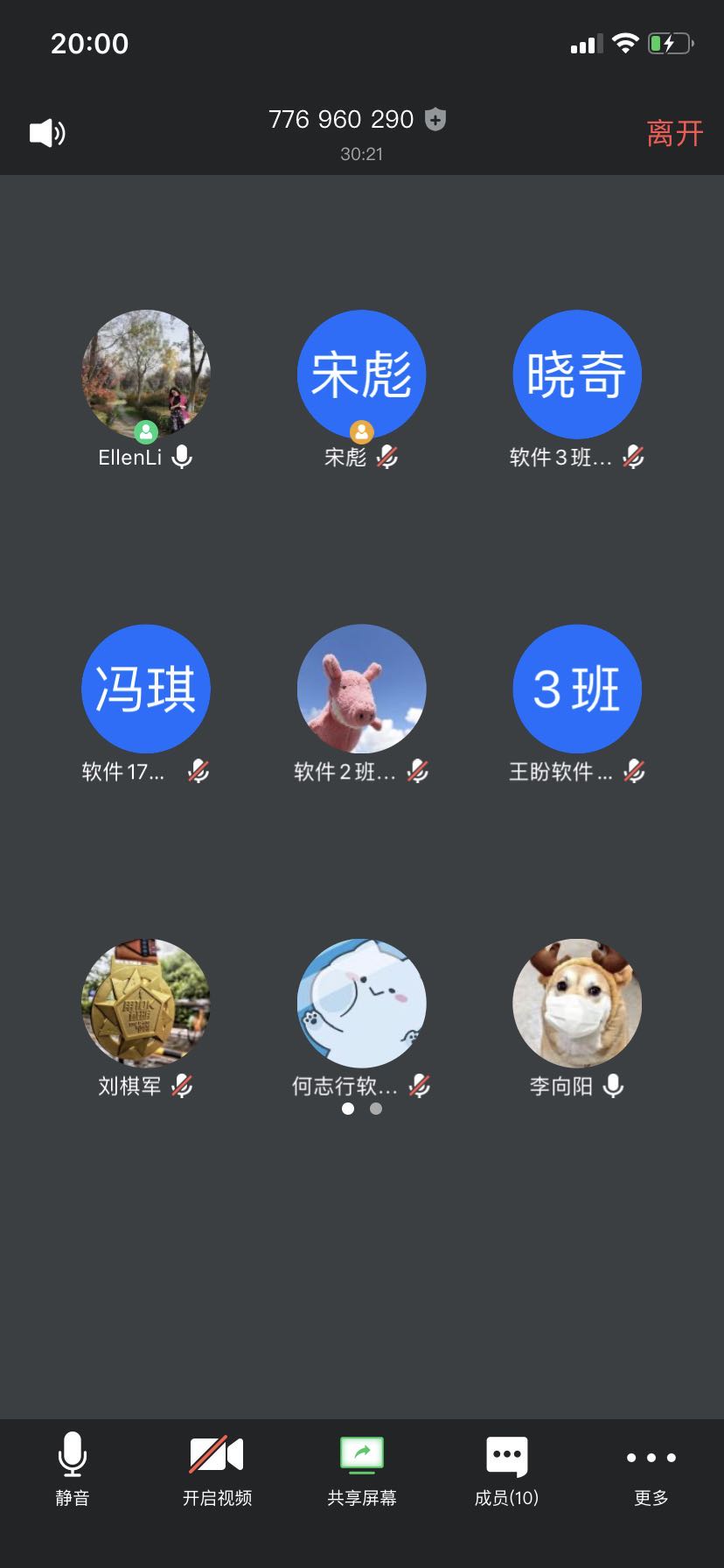
Task: Select the 3班 participant avatar
Action: coord(577,689)
